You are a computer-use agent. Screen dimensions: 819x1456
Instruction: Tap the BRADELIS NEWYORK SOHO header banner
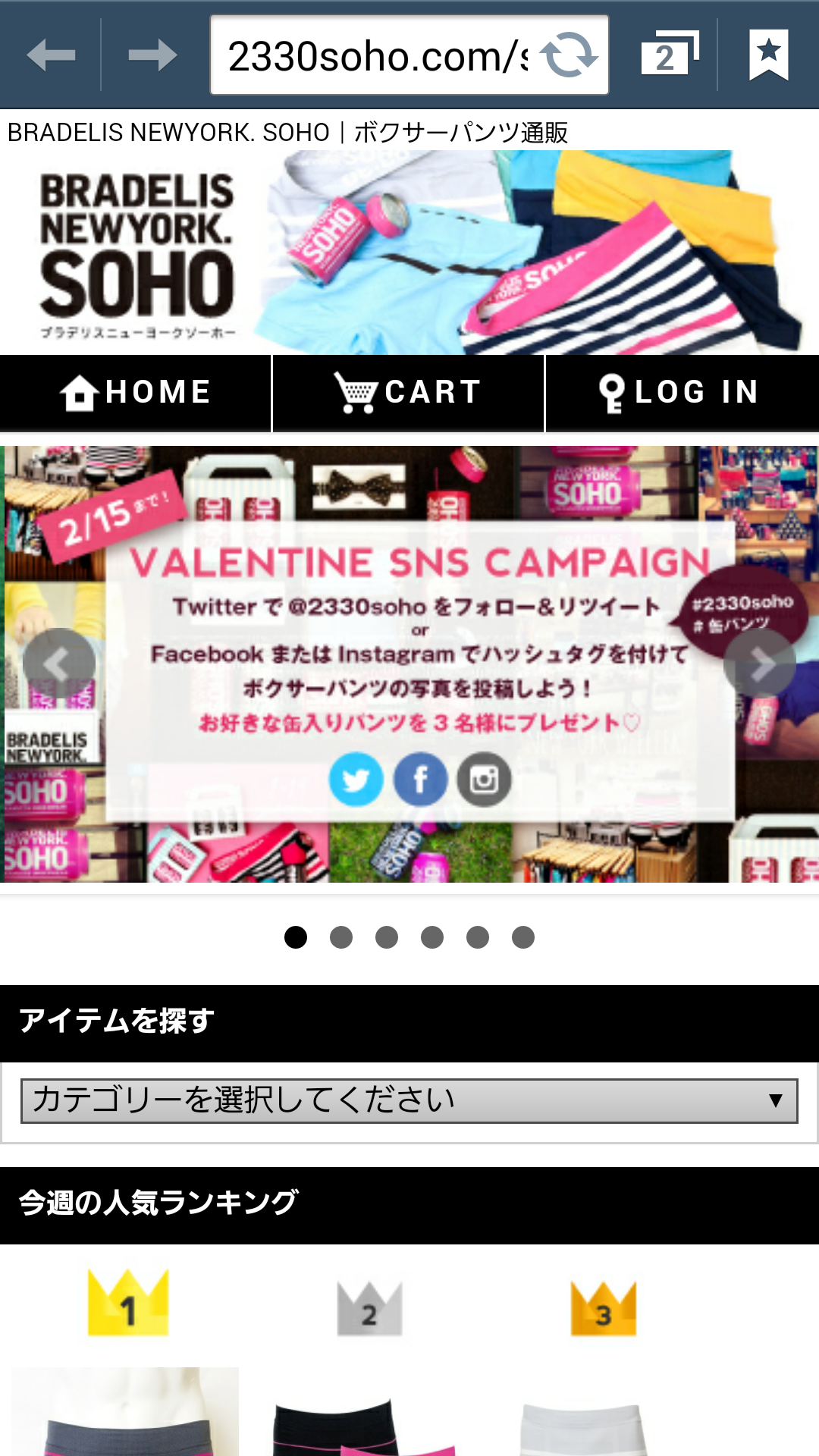[409, 252]
